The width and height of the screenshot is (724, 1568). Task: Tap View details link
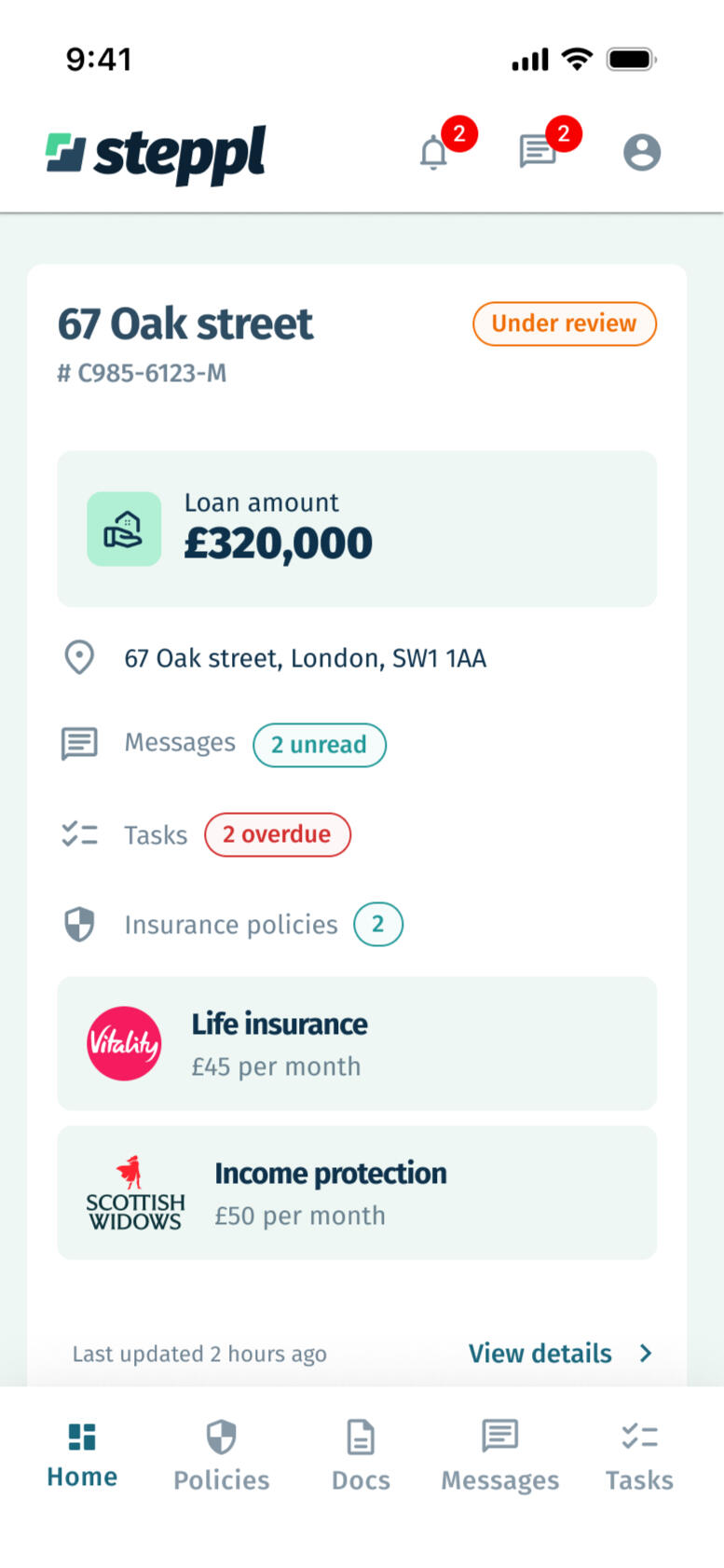(559, 1353)
